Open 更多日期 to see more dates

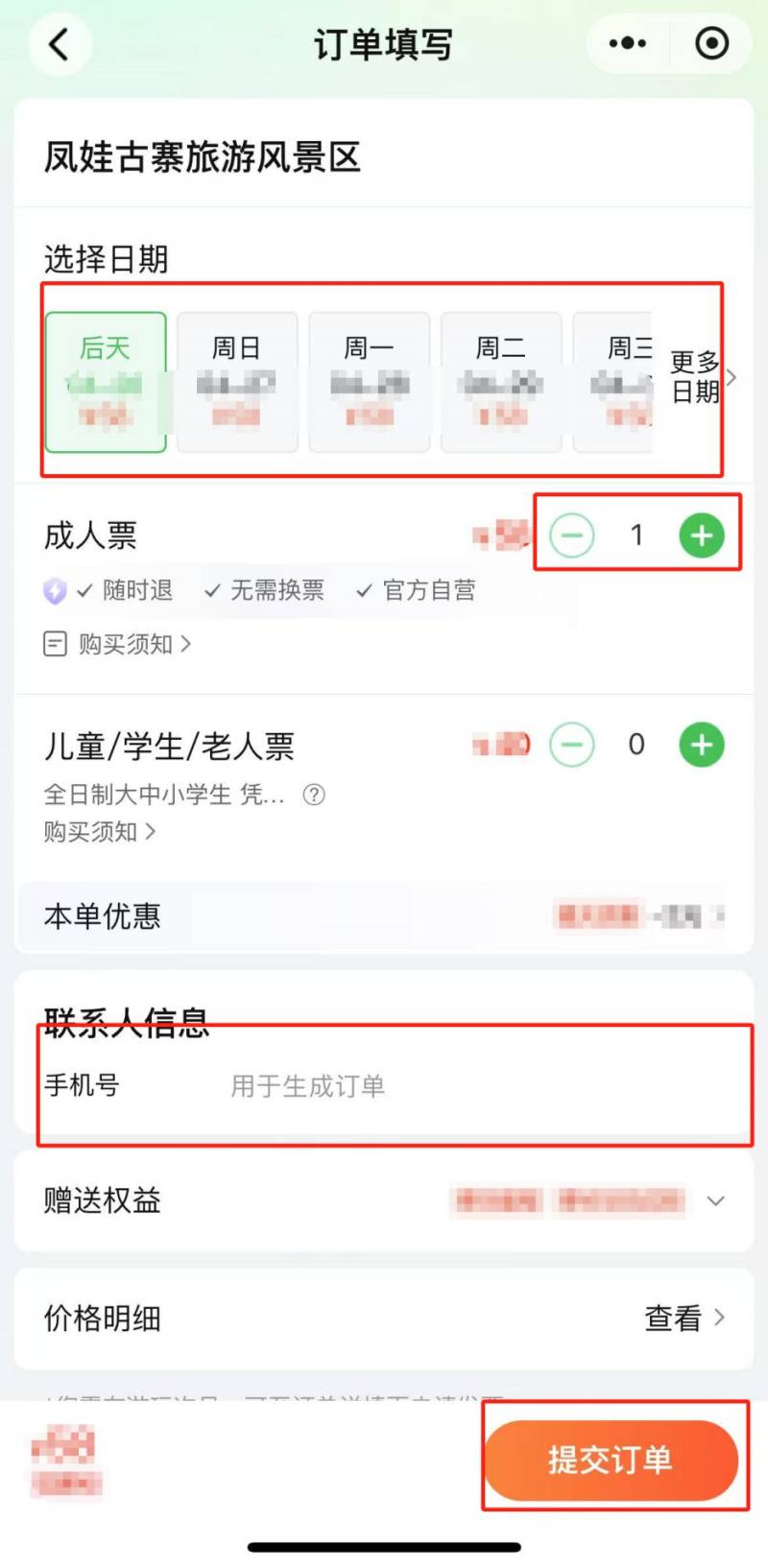click(x=701, y=377)
